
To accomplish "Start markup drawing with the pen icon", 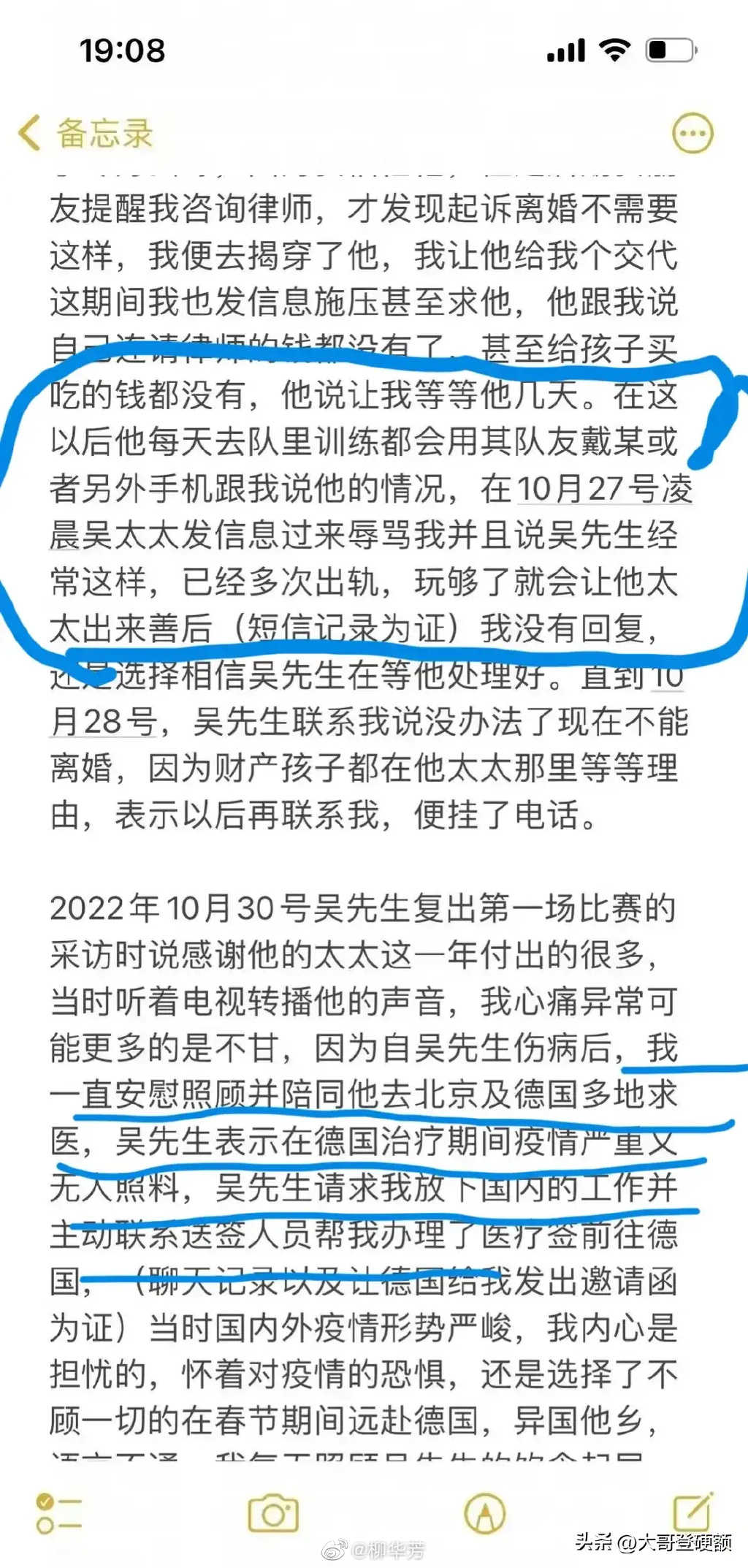I will 484,1513.
